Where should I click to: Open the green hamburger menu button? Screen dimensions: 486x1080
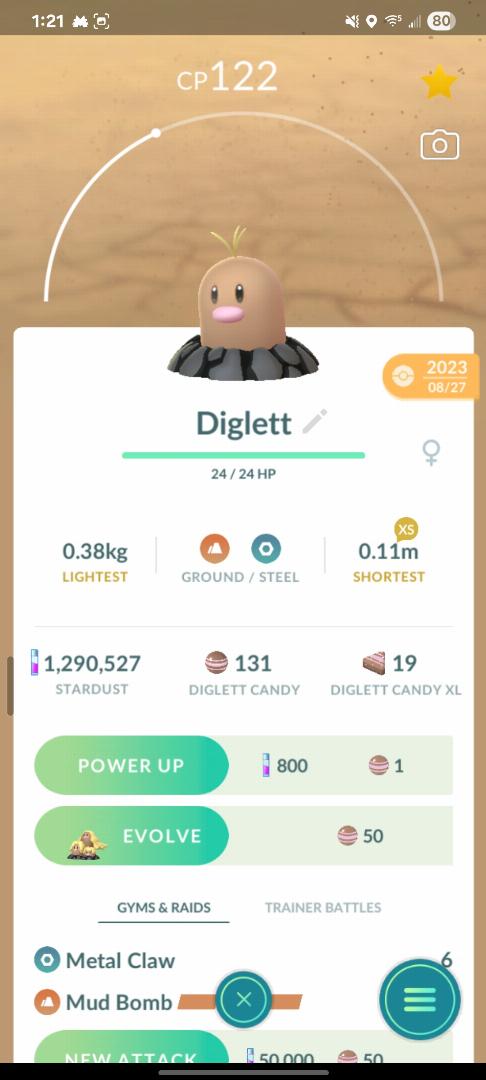(420, 999)
